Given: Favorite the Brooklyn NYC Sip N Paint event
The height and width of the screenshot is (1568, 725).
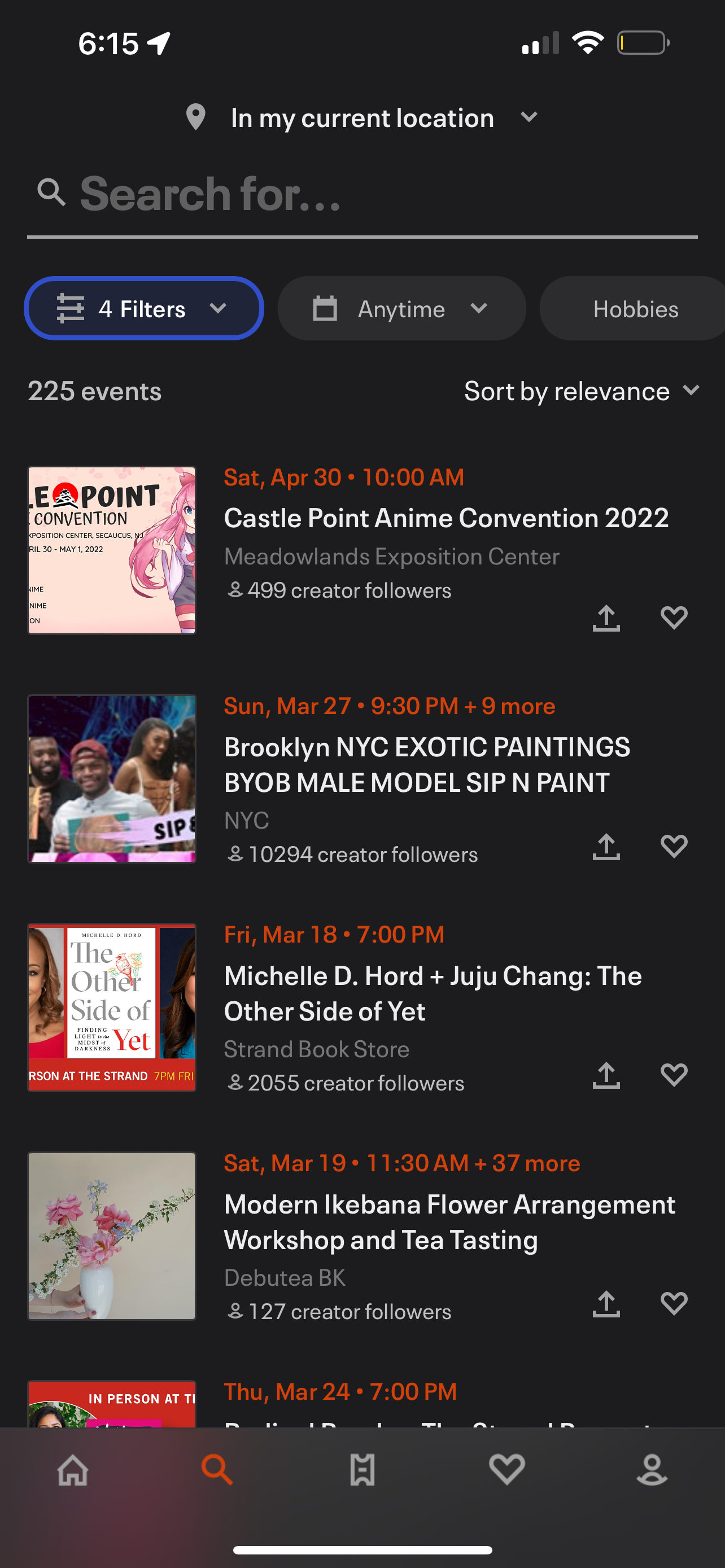Looking at the screenshot, I should [x=674, y=847].
